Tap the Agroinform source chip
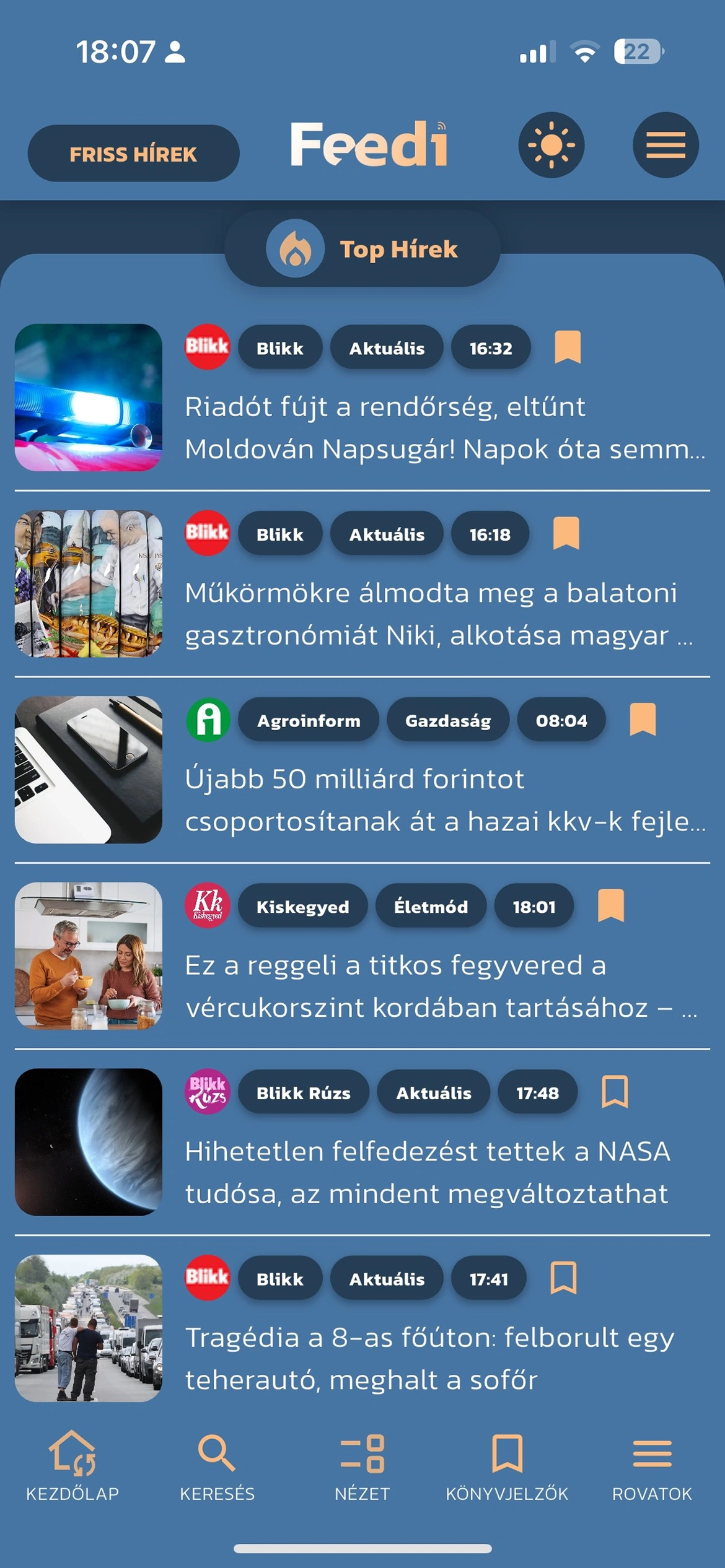This screenshot has height=1568, width=725. coord(309,720)
